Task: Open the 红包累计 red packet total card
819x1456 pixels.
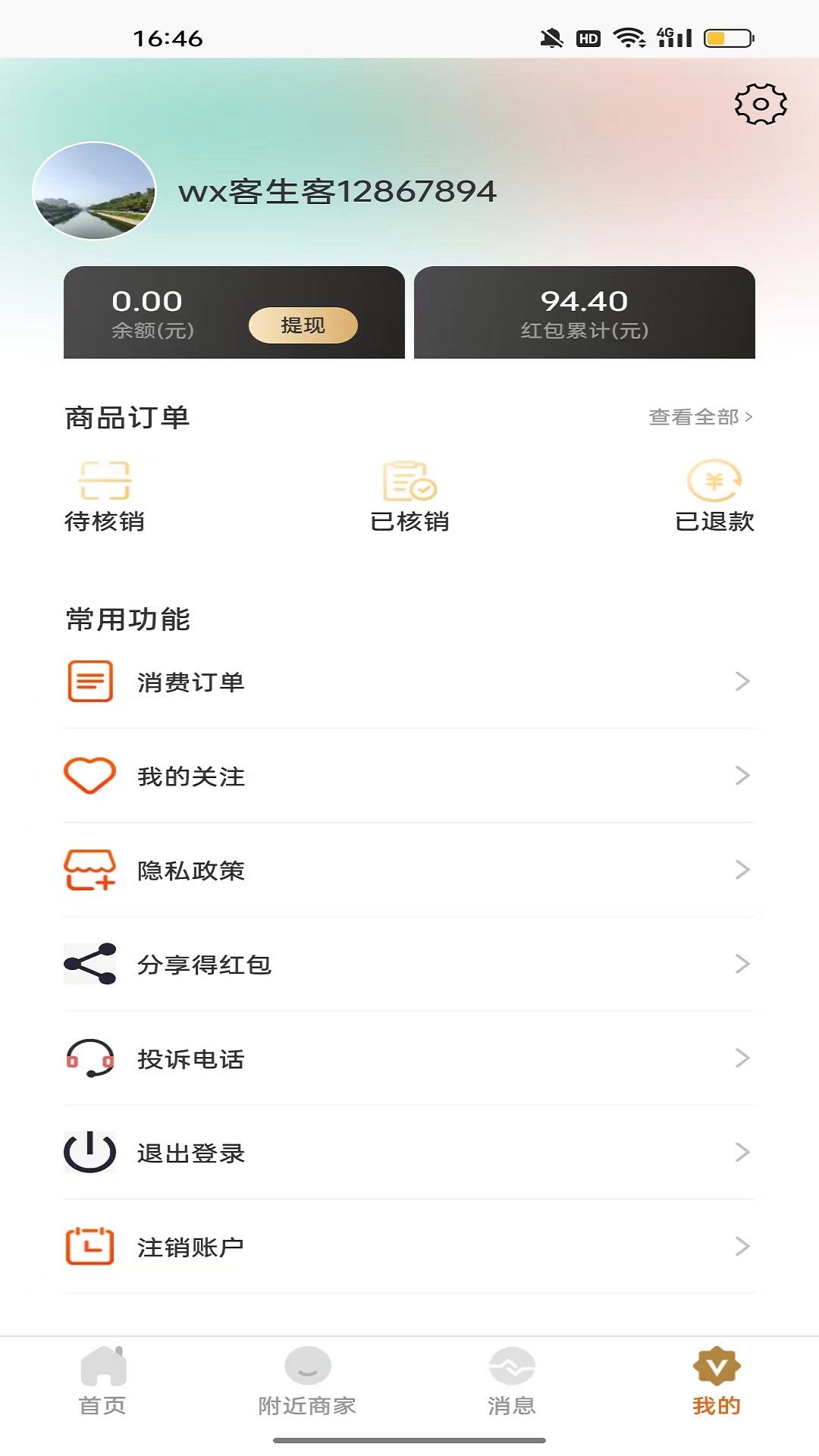Action: point(584,312)
